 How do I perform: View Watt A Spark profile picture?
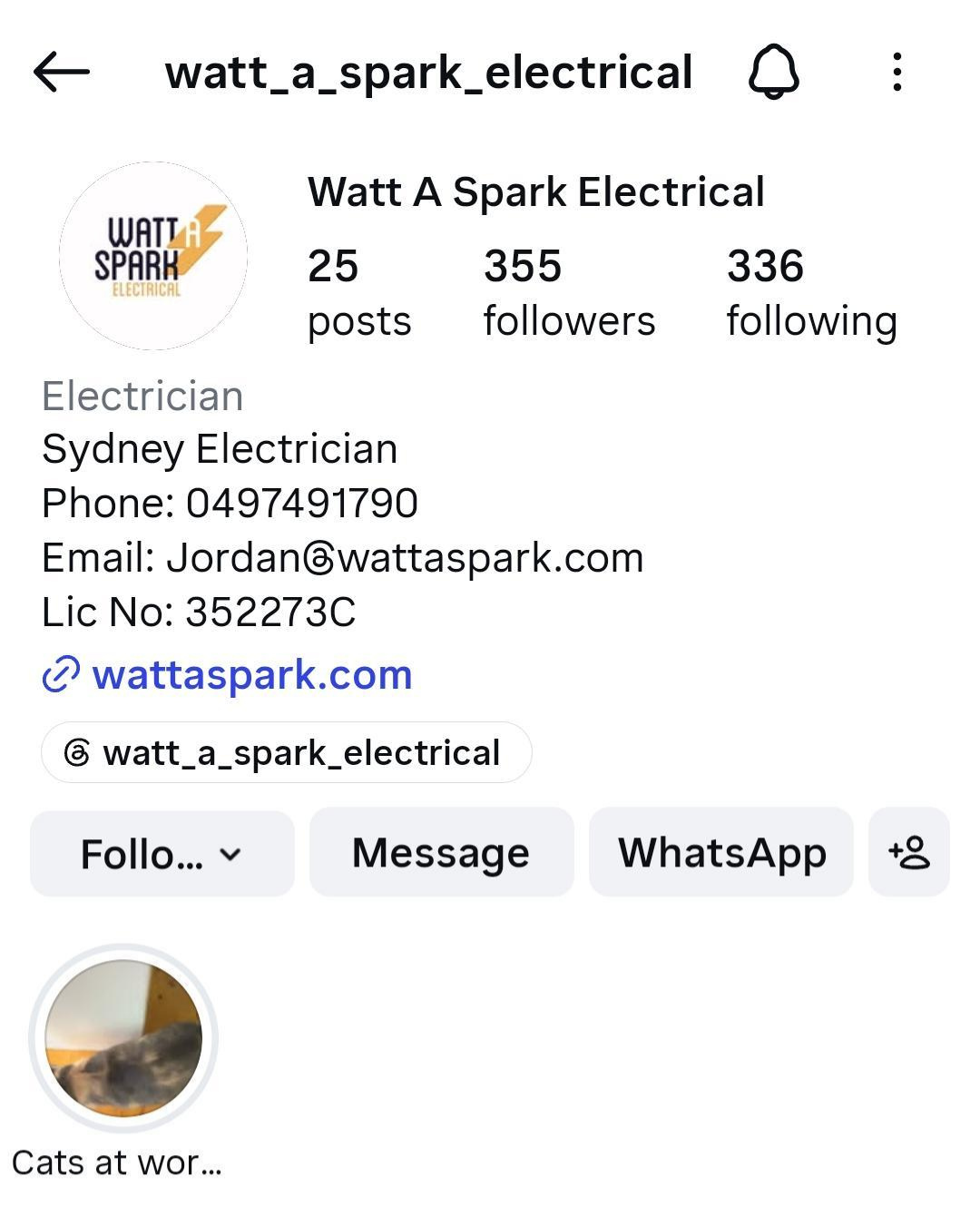click(x=153, y=256)
